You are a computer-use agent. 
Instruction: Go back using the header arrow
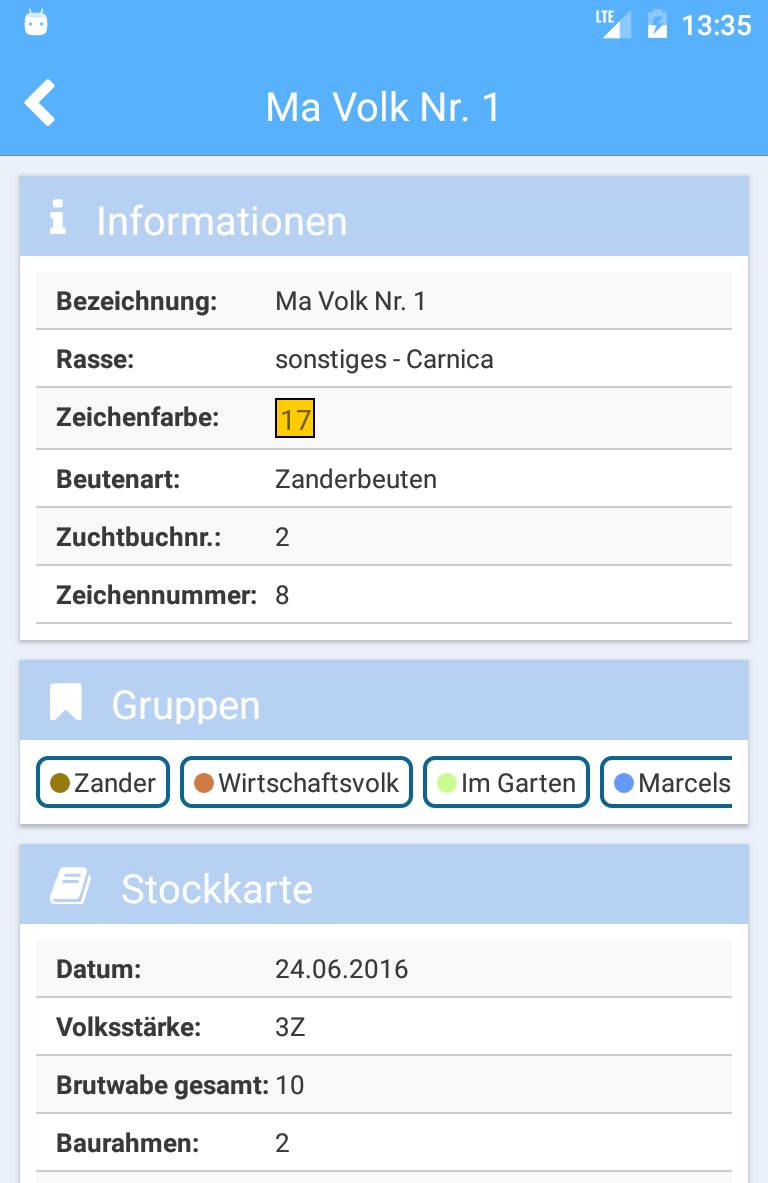40,104
